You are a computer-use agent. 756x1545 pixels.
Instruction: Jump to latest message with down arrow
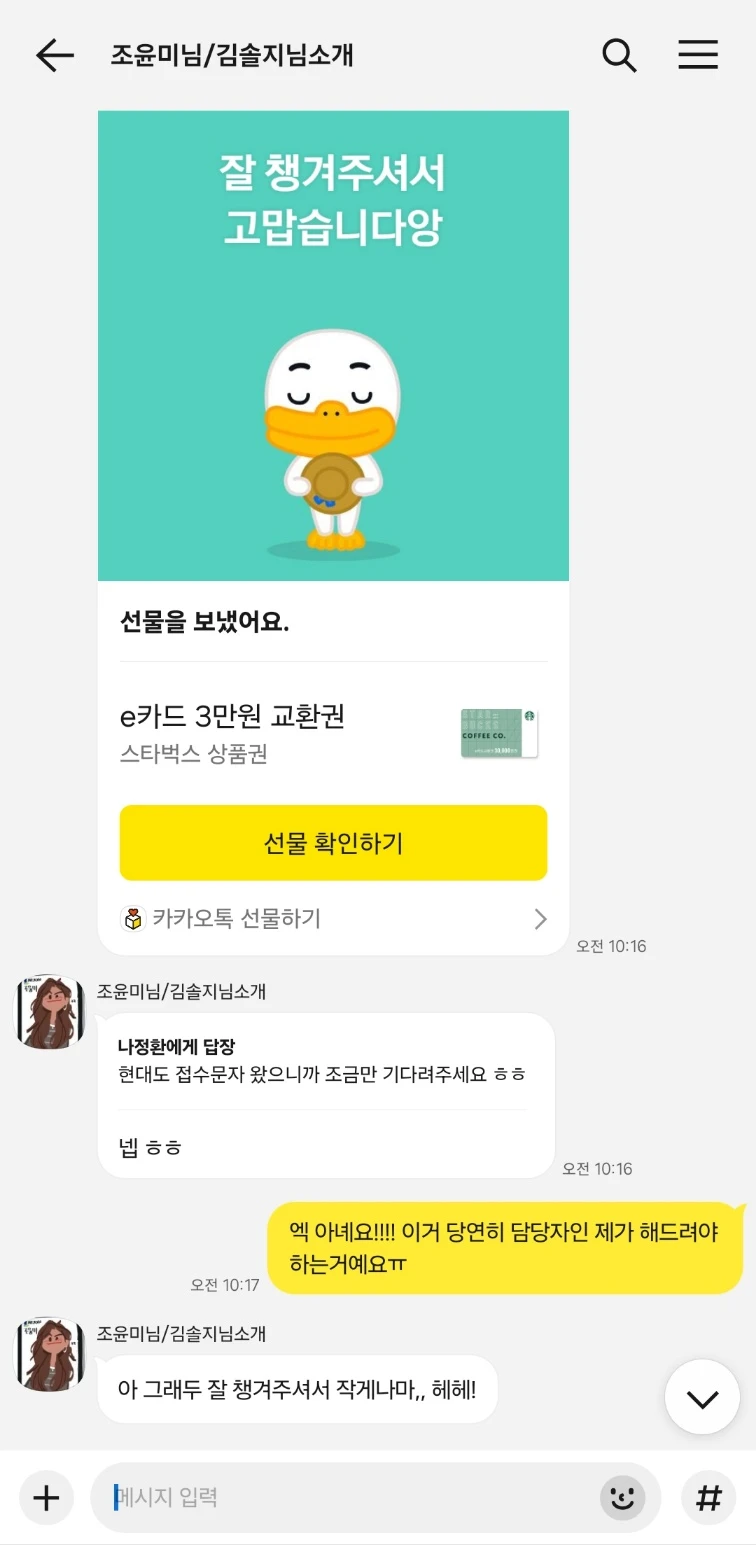tap(702, 1397)
